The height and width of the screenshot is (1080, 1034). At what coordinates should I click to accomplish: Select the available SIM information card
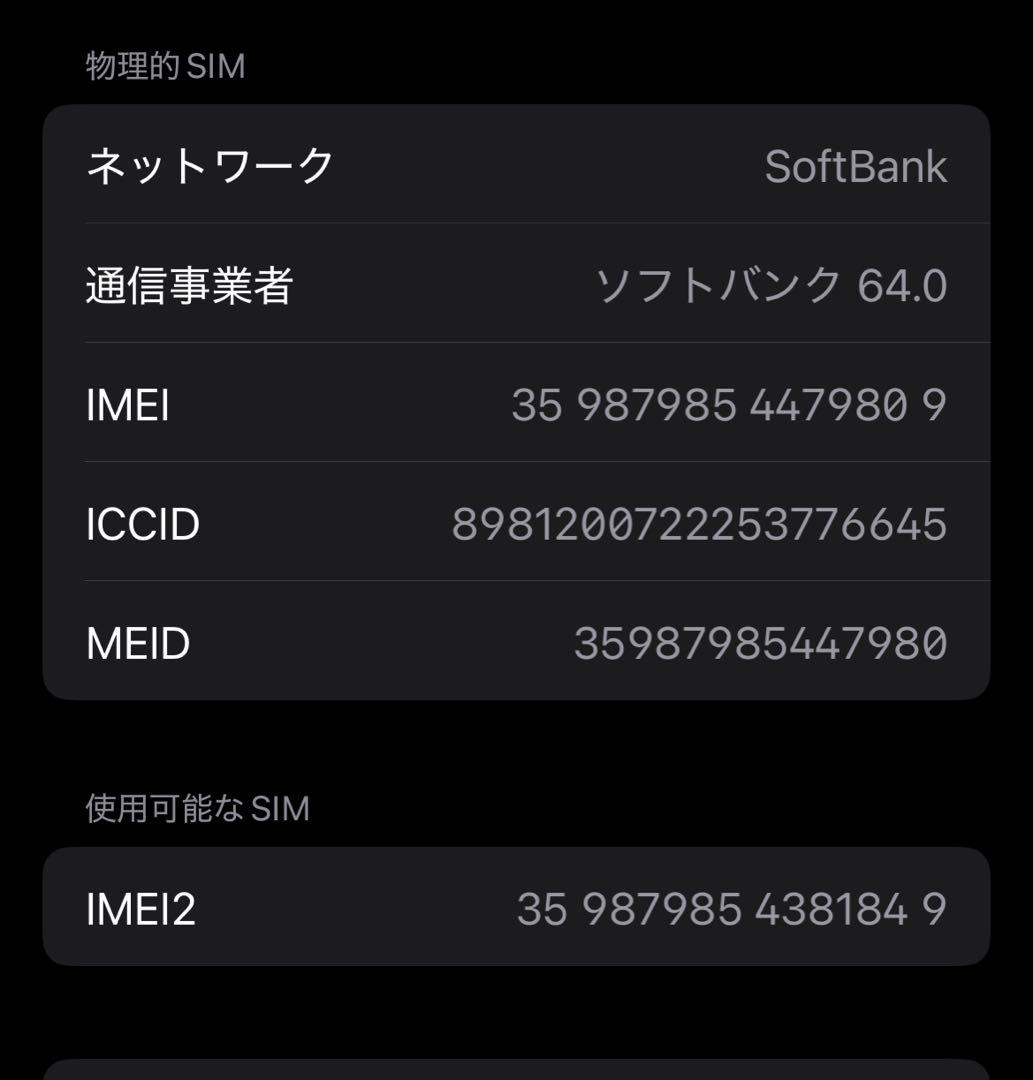[517, 908]
